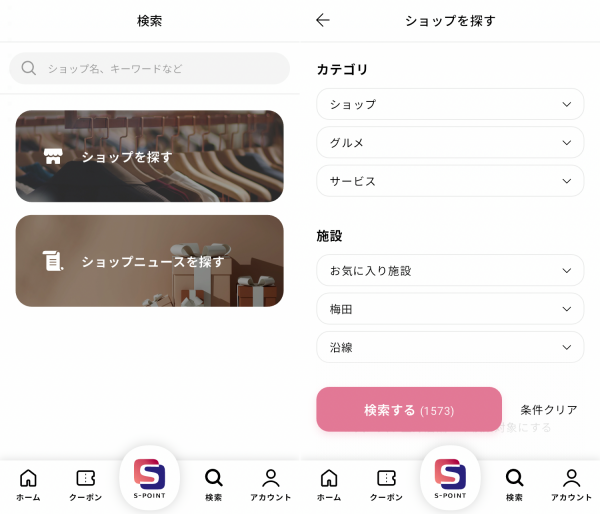Expand the 梅田 facility dropdown
Screen dimensions: 600x514
450,309
